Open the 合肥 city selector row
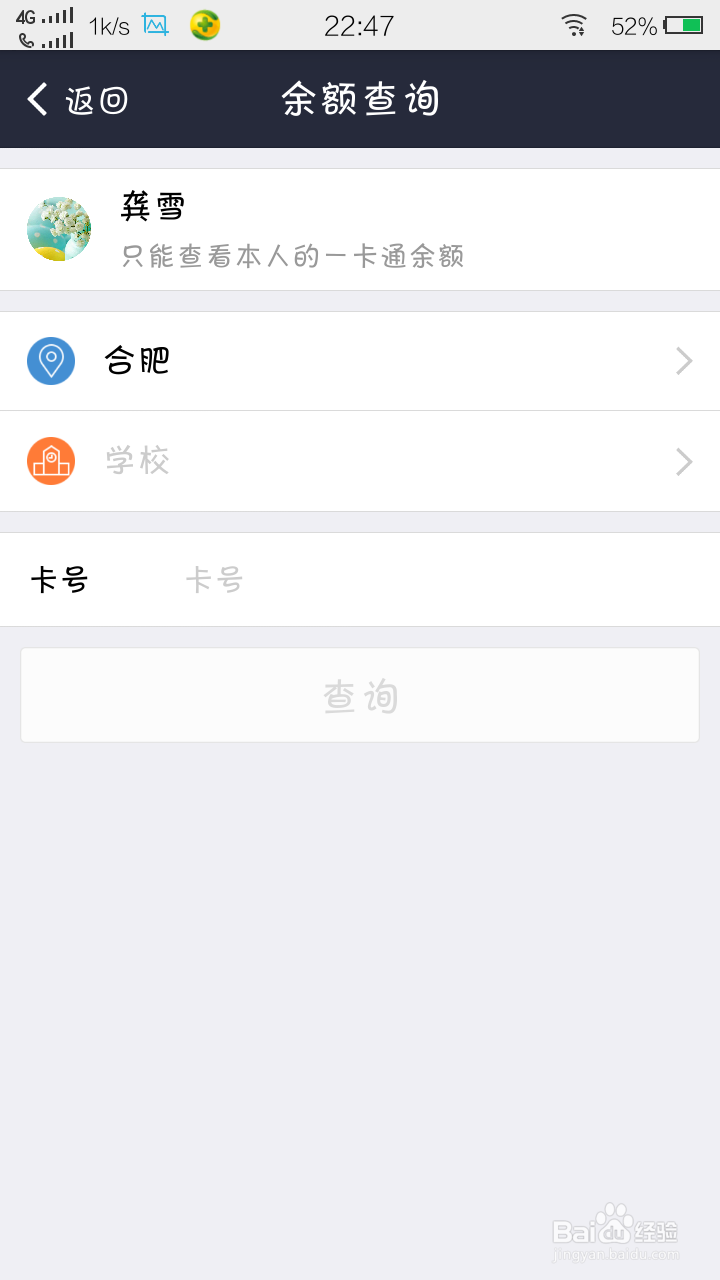 [360, 361]
